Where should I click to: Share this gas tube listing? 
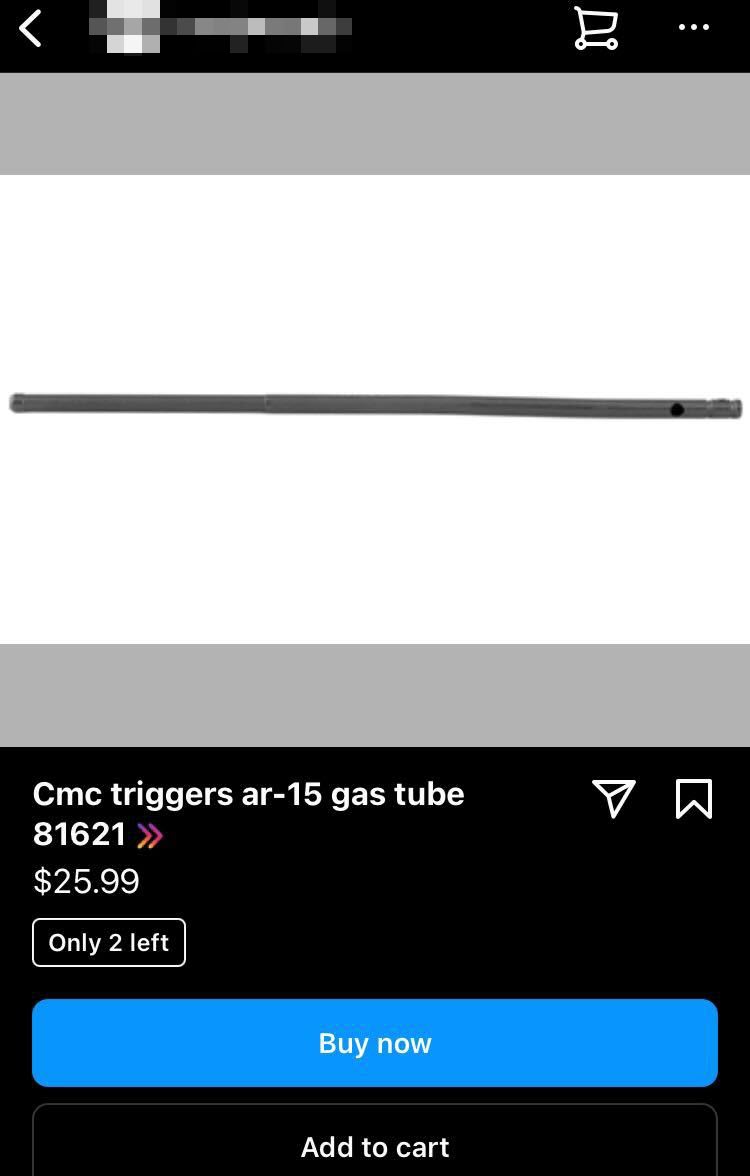point(614,798)
